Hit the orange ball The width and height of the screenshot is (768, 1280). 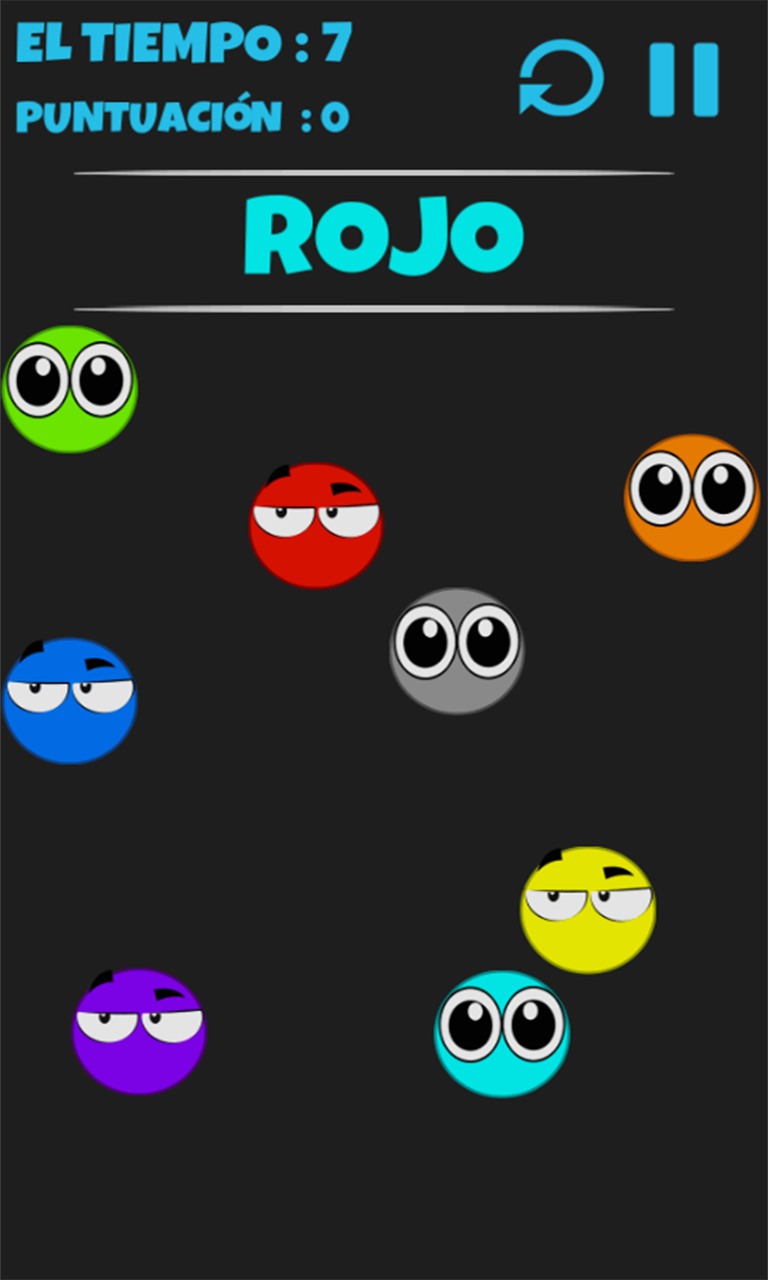[x=692, y=498]
